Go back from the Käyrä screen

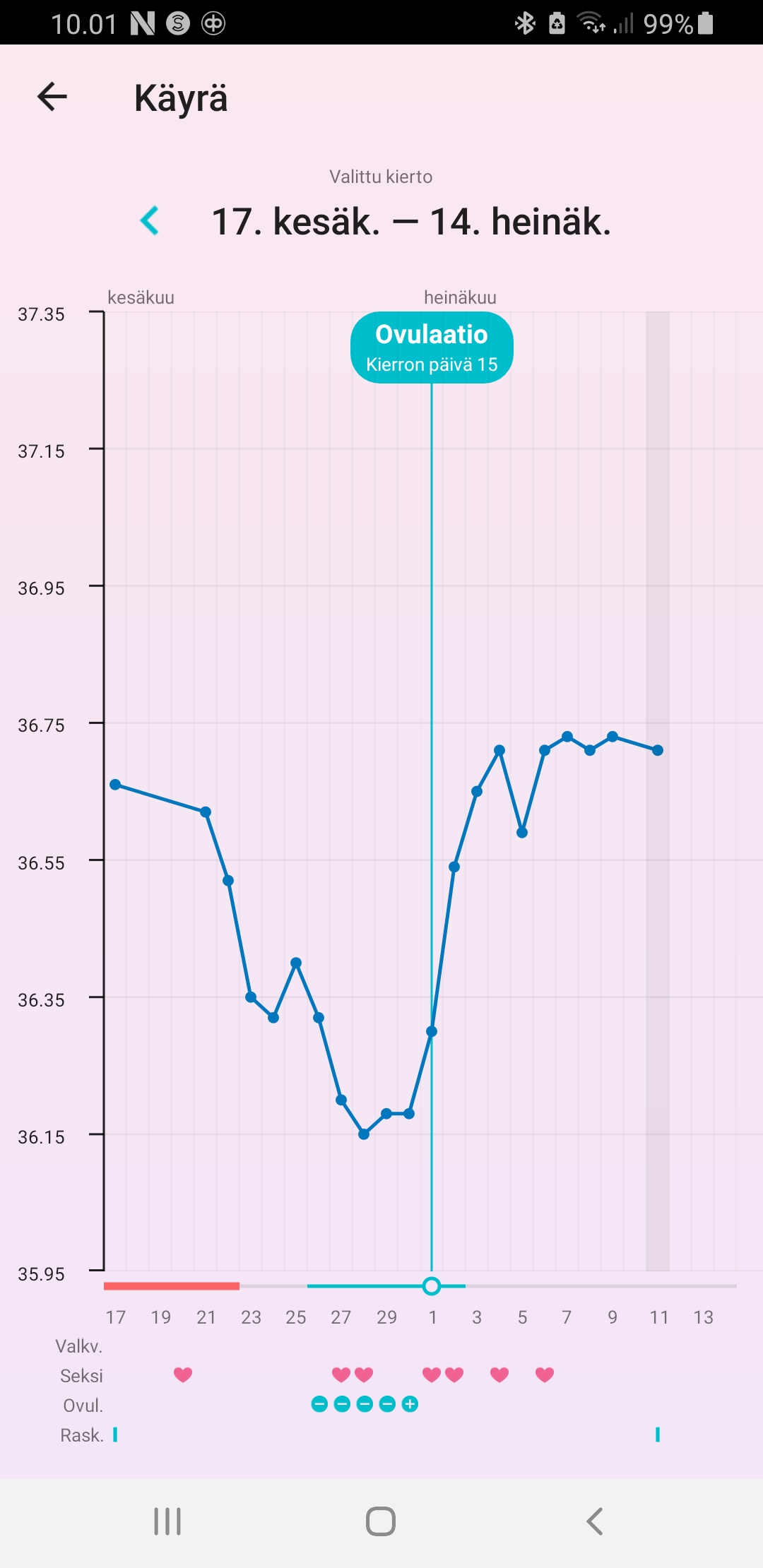52,97
